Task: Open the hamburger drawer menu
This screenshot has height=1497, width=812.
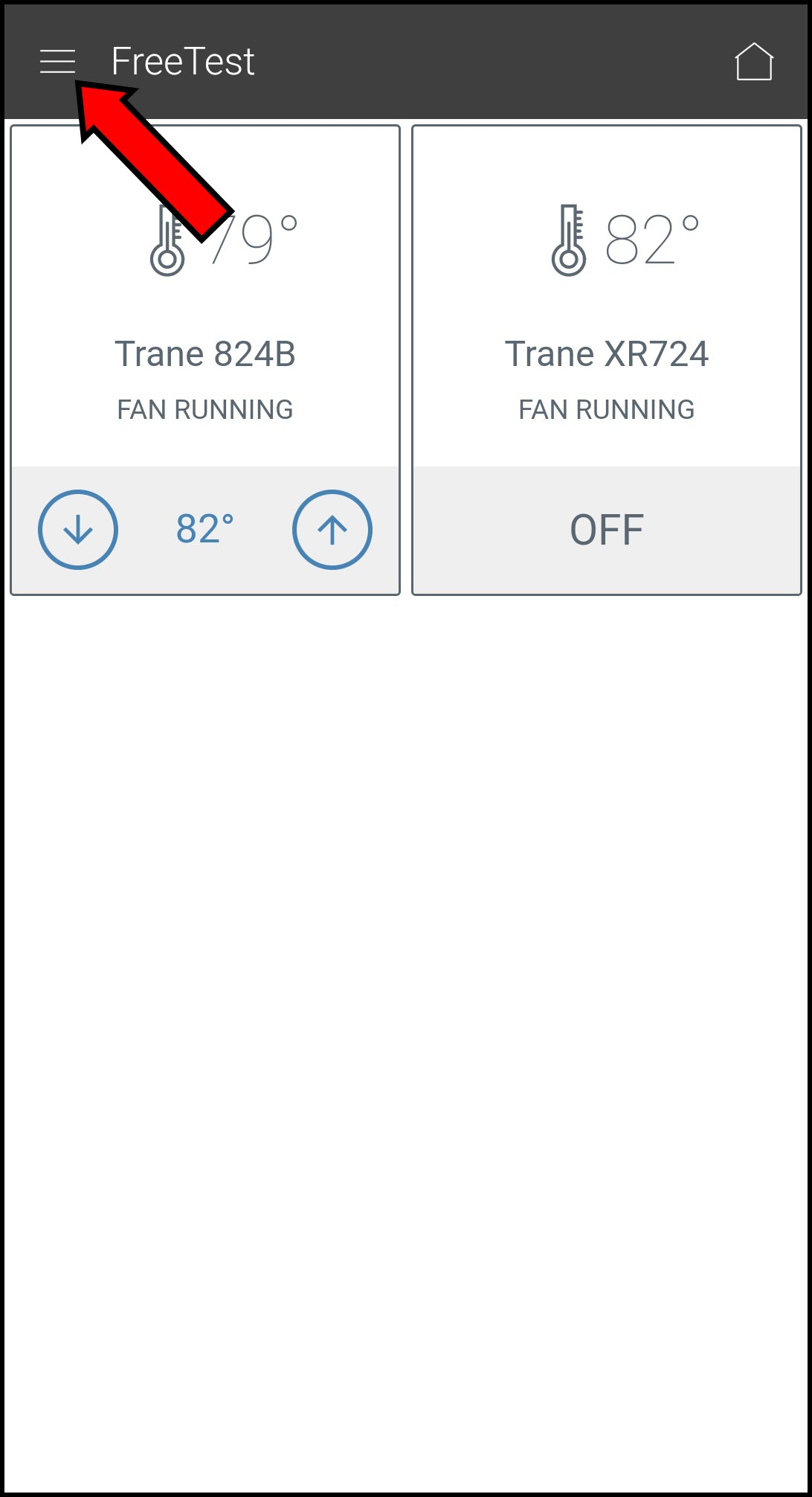Action: coord(57,62)
